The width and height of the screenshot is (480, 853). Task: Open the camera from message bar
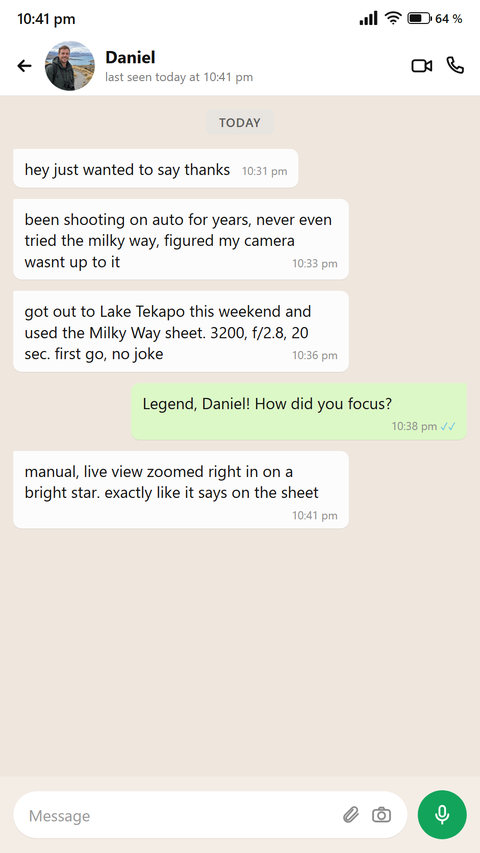point(381,814)
